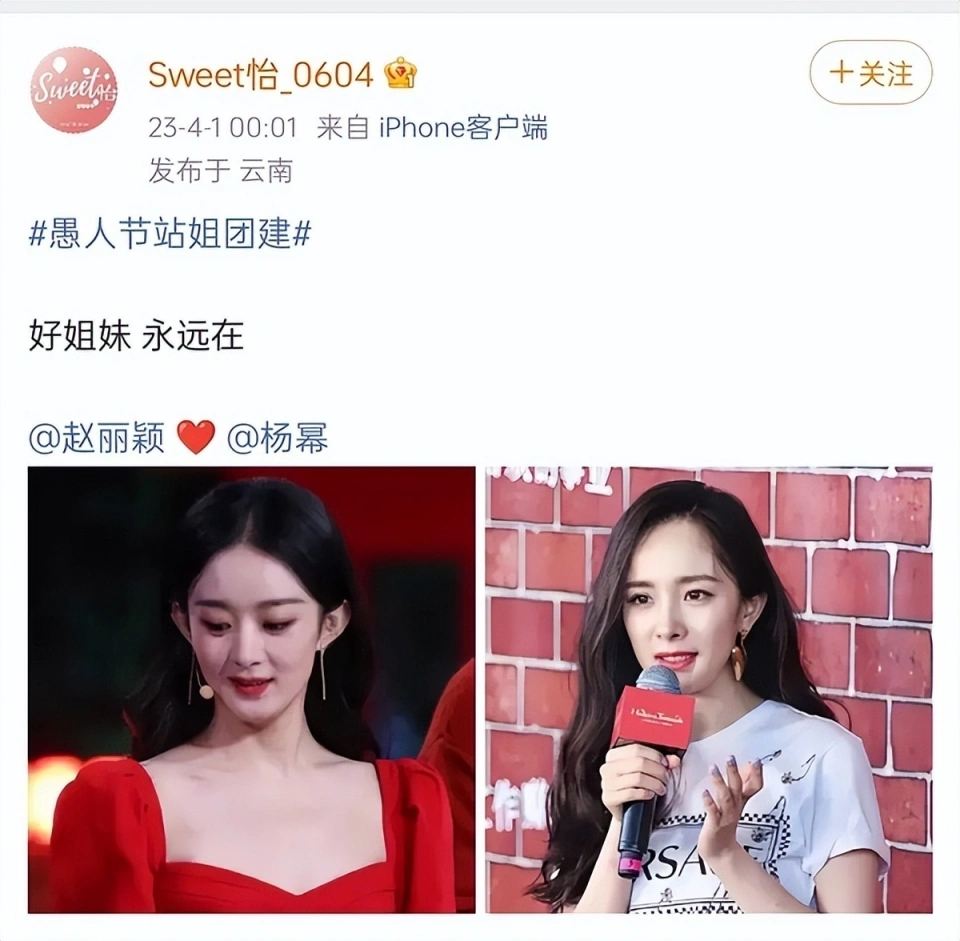Open the #愚人节站姐团建# hashtag topic

170,235
